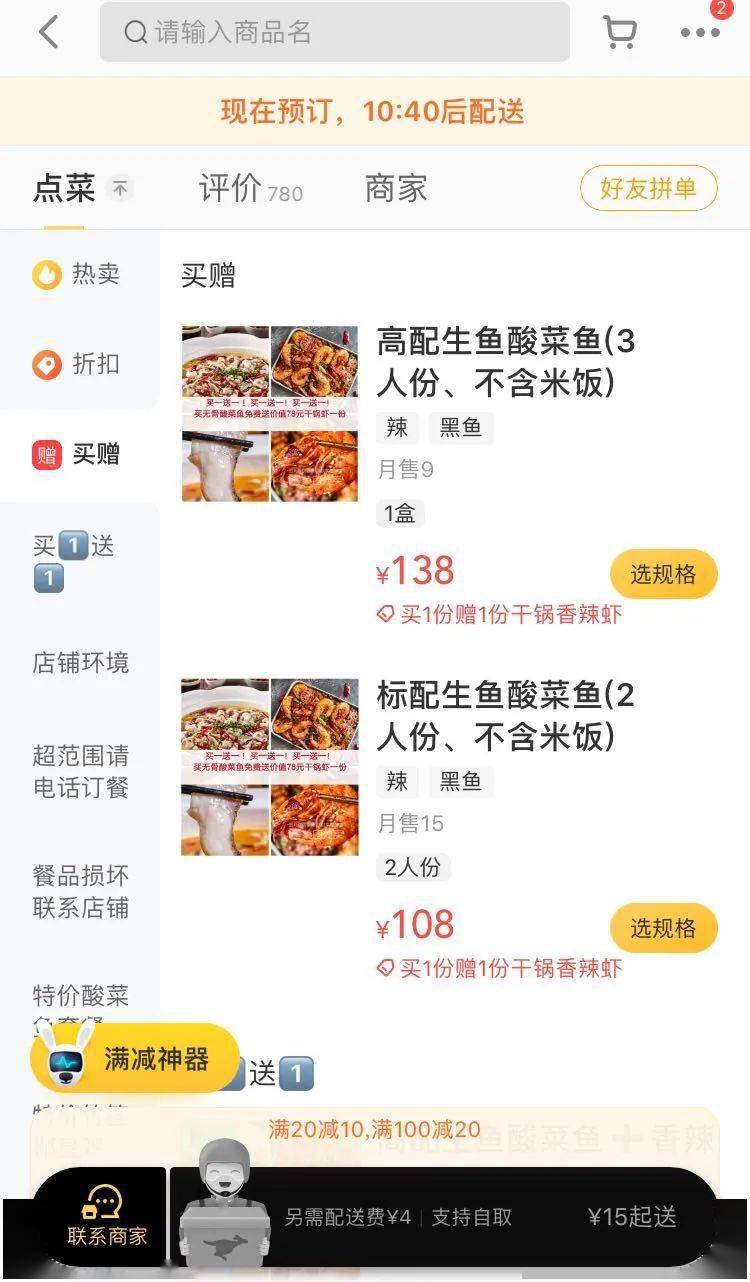Choose specs for 高配生鱼酸菜鱼
The width and height of the screenshot is (750, 1282).
click(x=663, y=574)
